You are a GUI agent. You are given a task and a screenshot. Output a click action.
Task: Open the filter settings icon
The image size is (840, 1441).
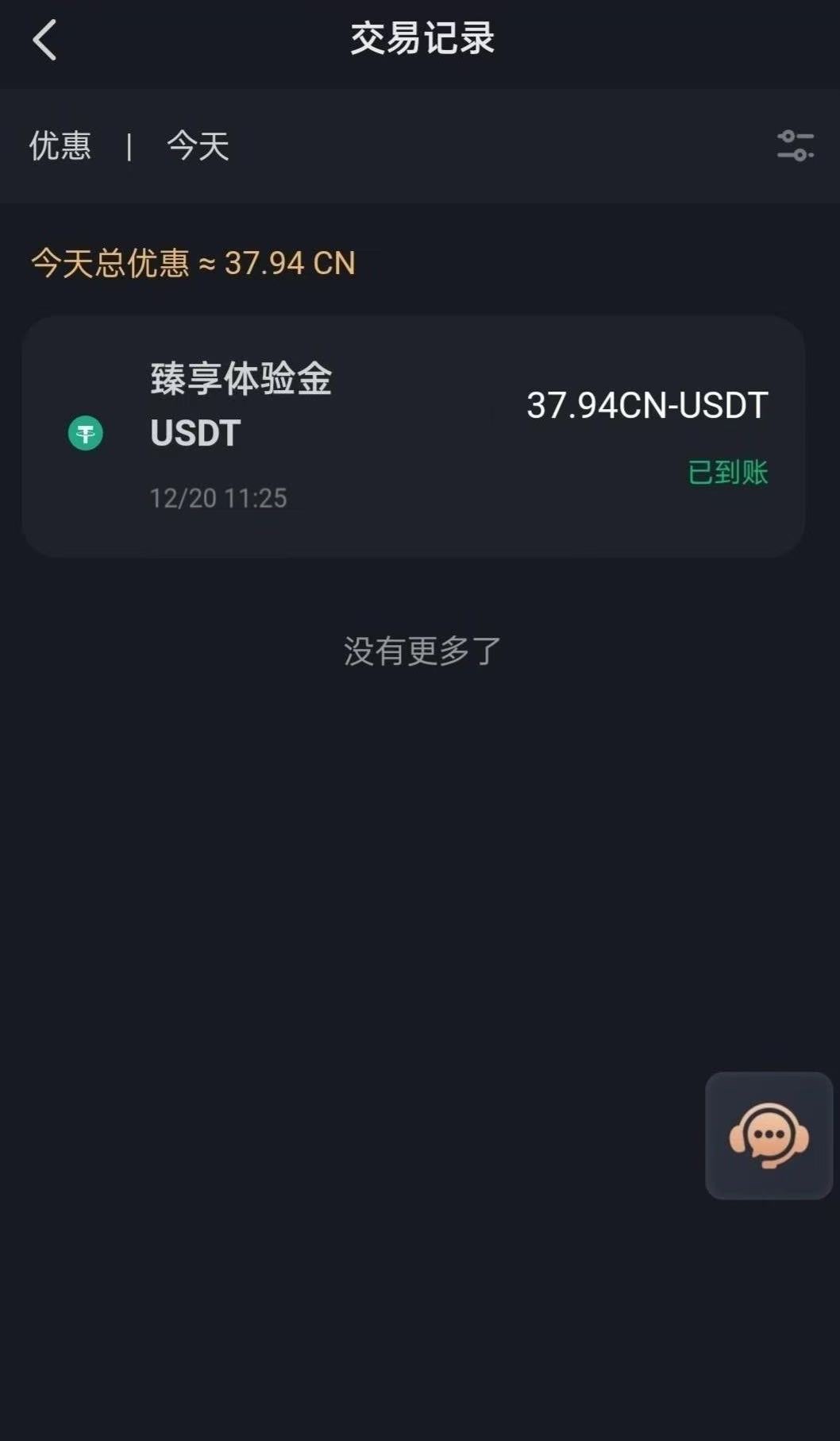point(795,146)
